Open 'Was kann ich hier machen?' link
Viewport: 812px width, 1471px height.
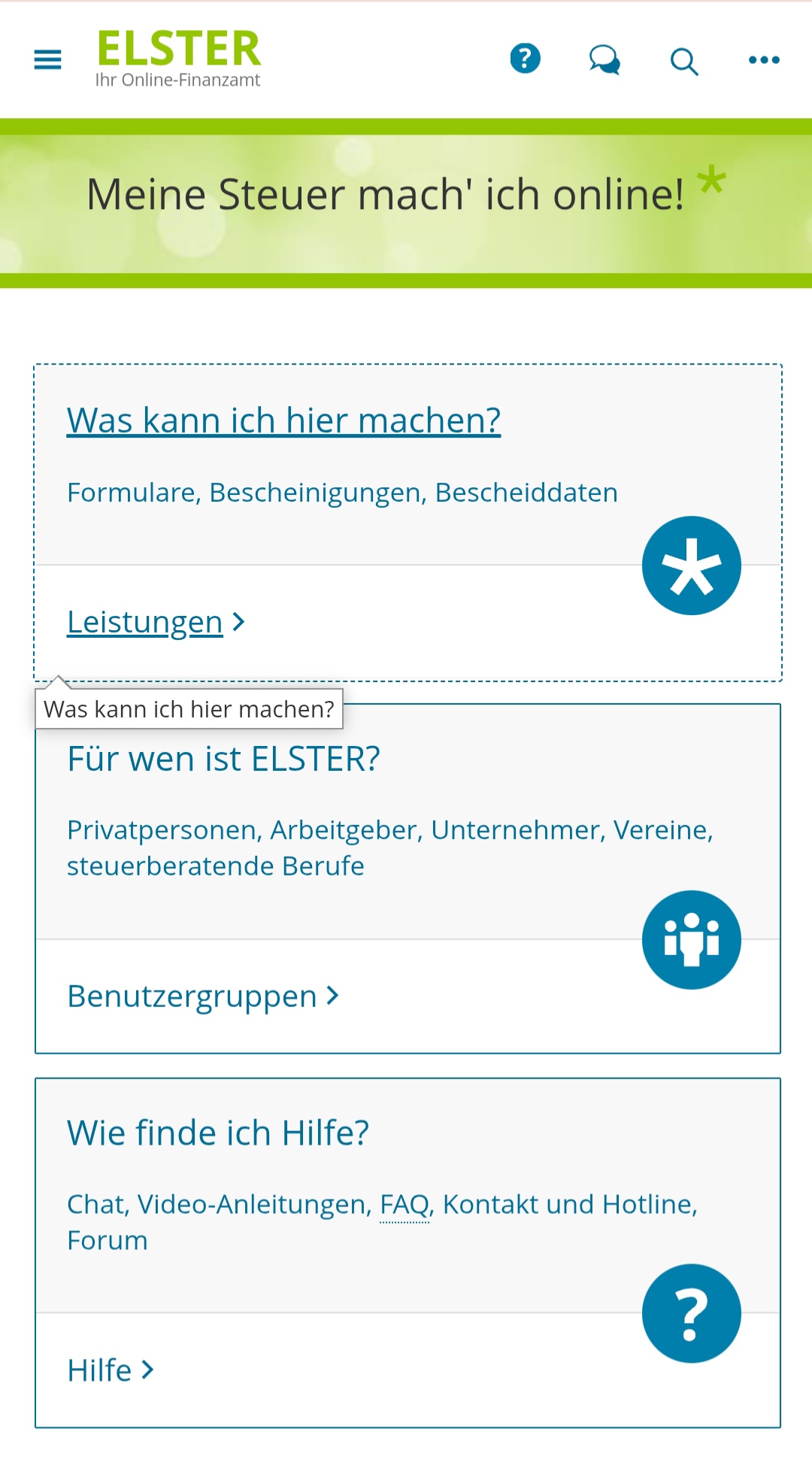coord(283,420)
